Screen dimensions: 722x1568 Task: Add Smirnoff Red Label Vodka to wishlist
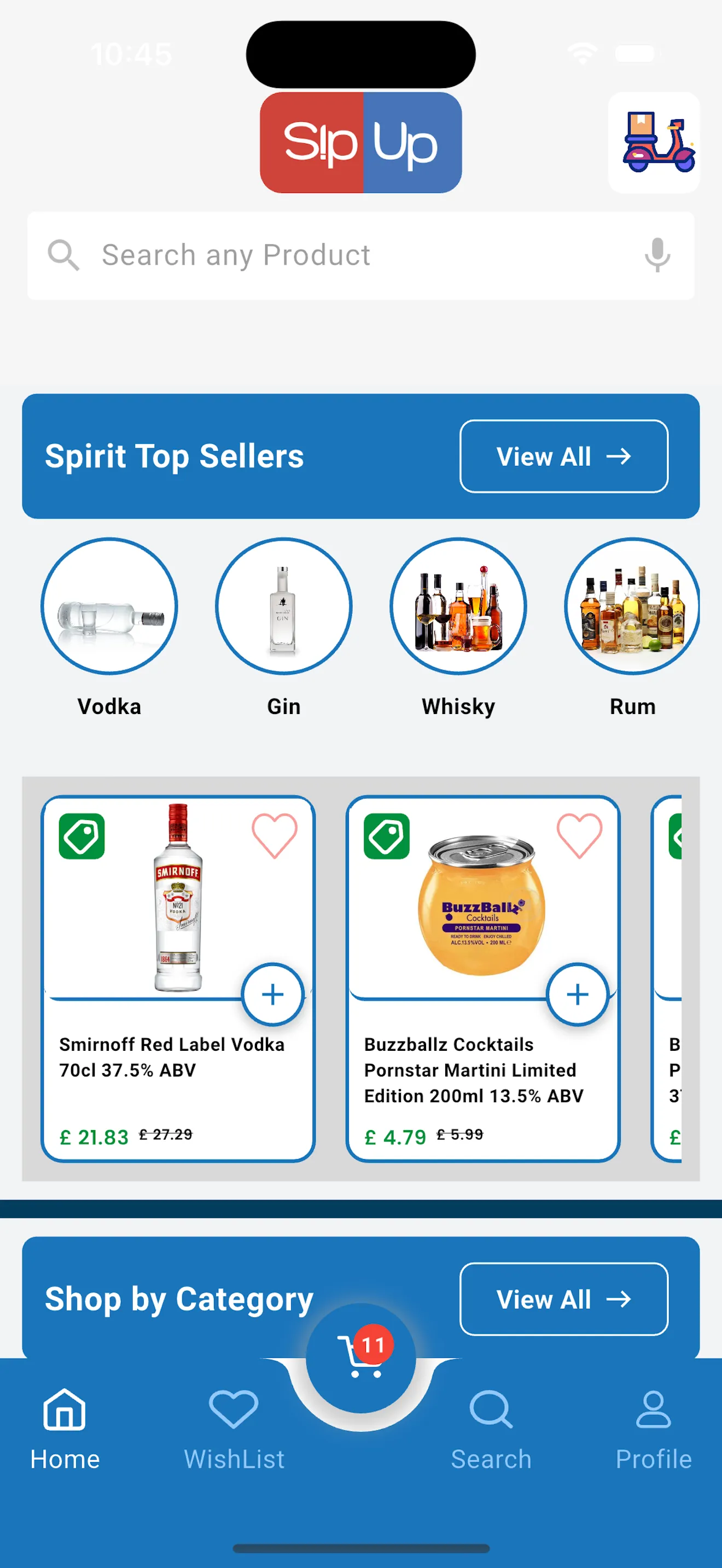tap(275, 835)
